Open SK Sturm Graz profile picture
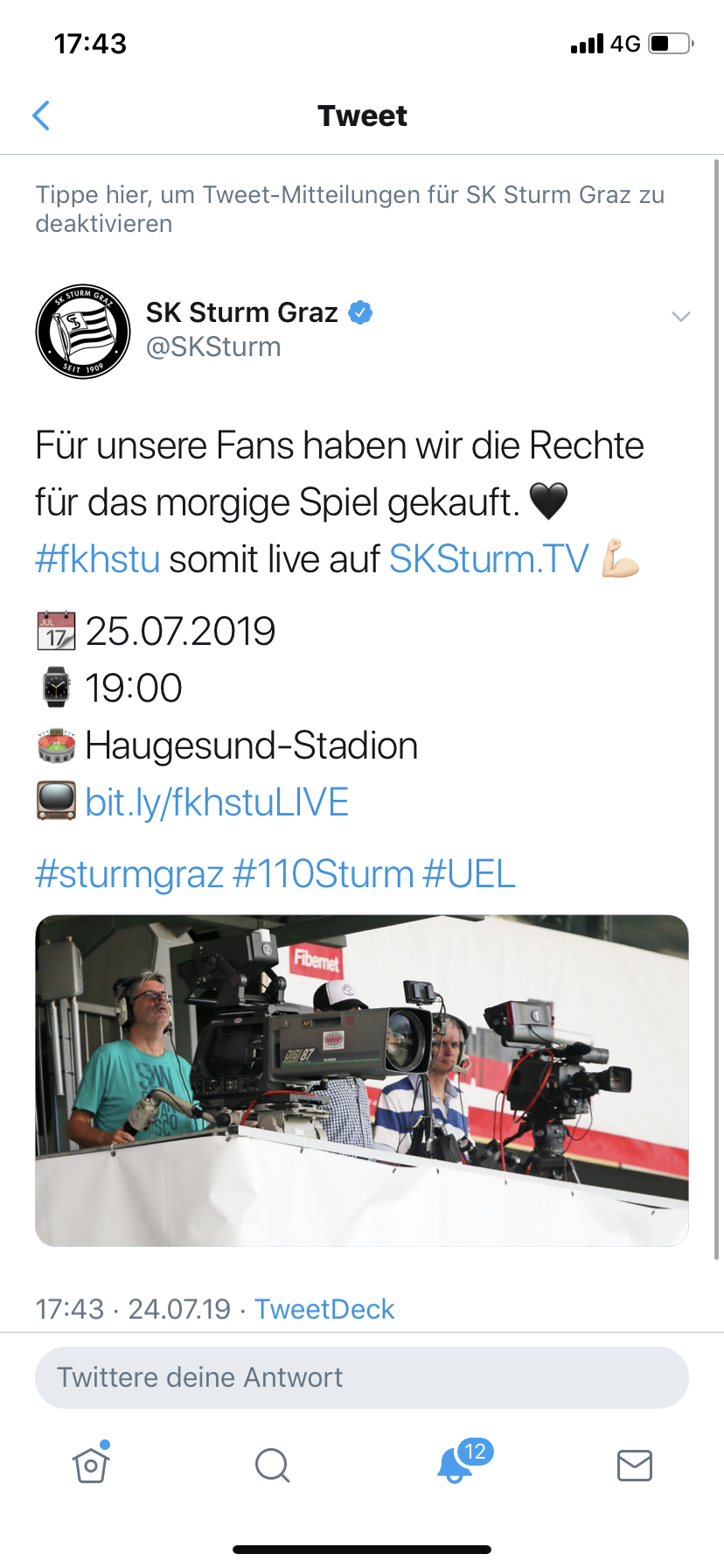 click(83, 331)
